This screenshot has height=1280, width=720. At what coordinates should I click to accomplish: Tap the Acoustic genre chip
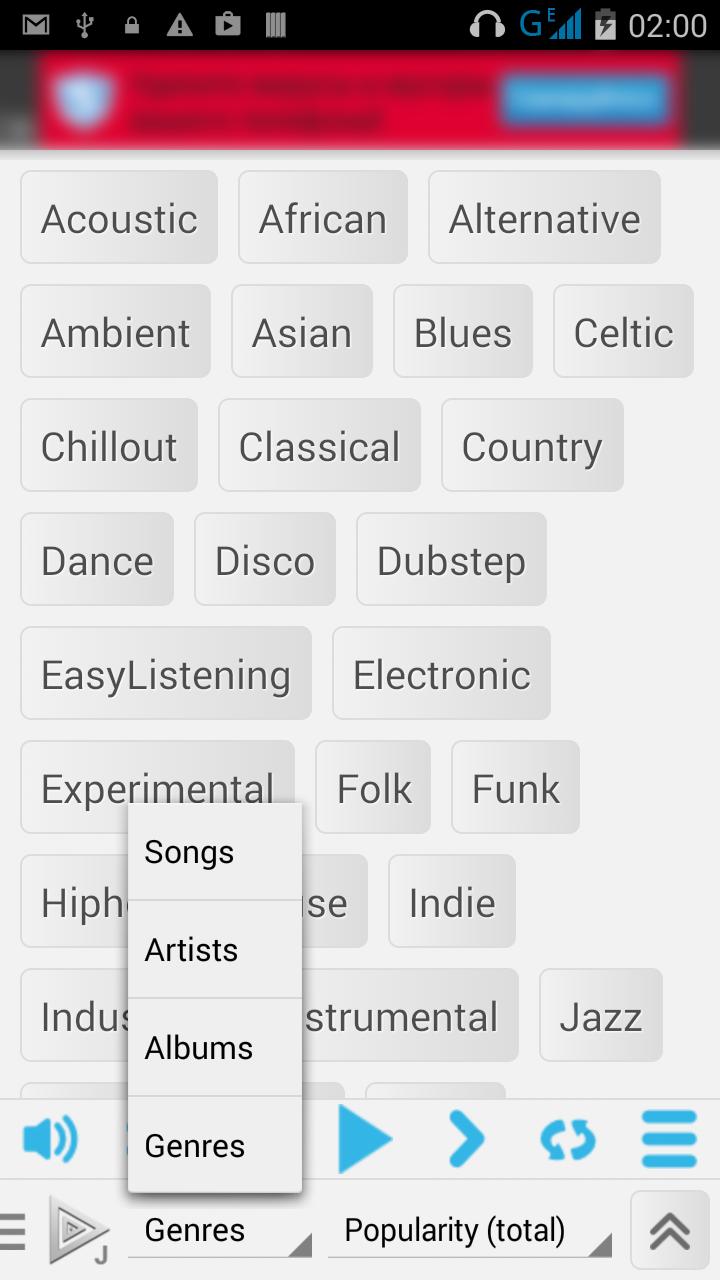pyautogui.click(x=119, y=218)
